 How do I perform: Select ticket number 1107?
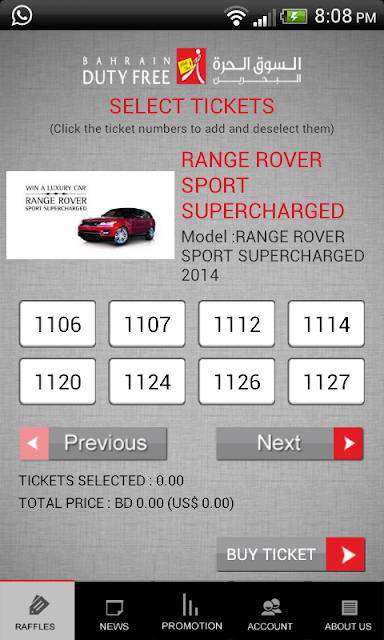pos(147,324)
